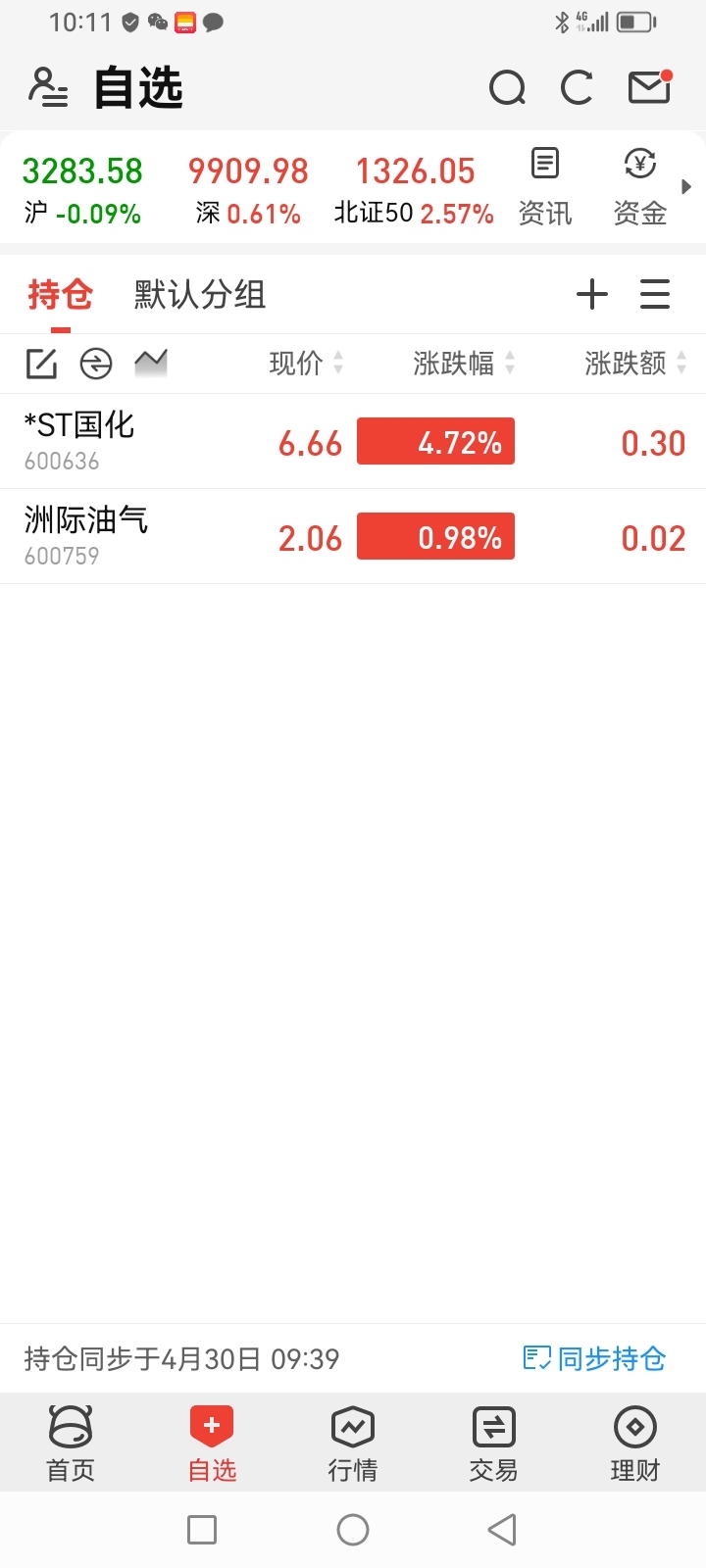Switch to the 行情 tab
Screen dimensions: 706x1568
[x=353, y=1444]
